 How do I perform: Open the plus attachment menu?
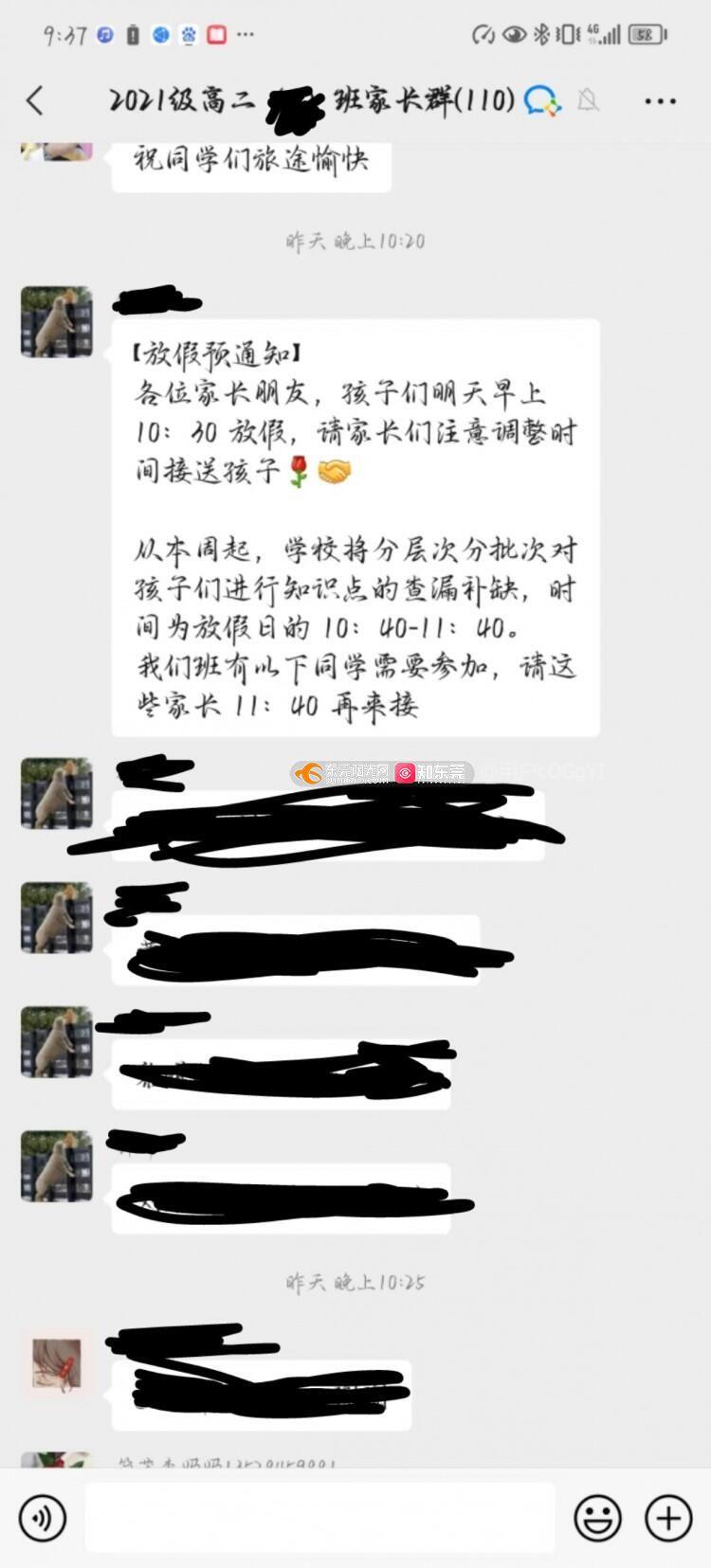668,1518
